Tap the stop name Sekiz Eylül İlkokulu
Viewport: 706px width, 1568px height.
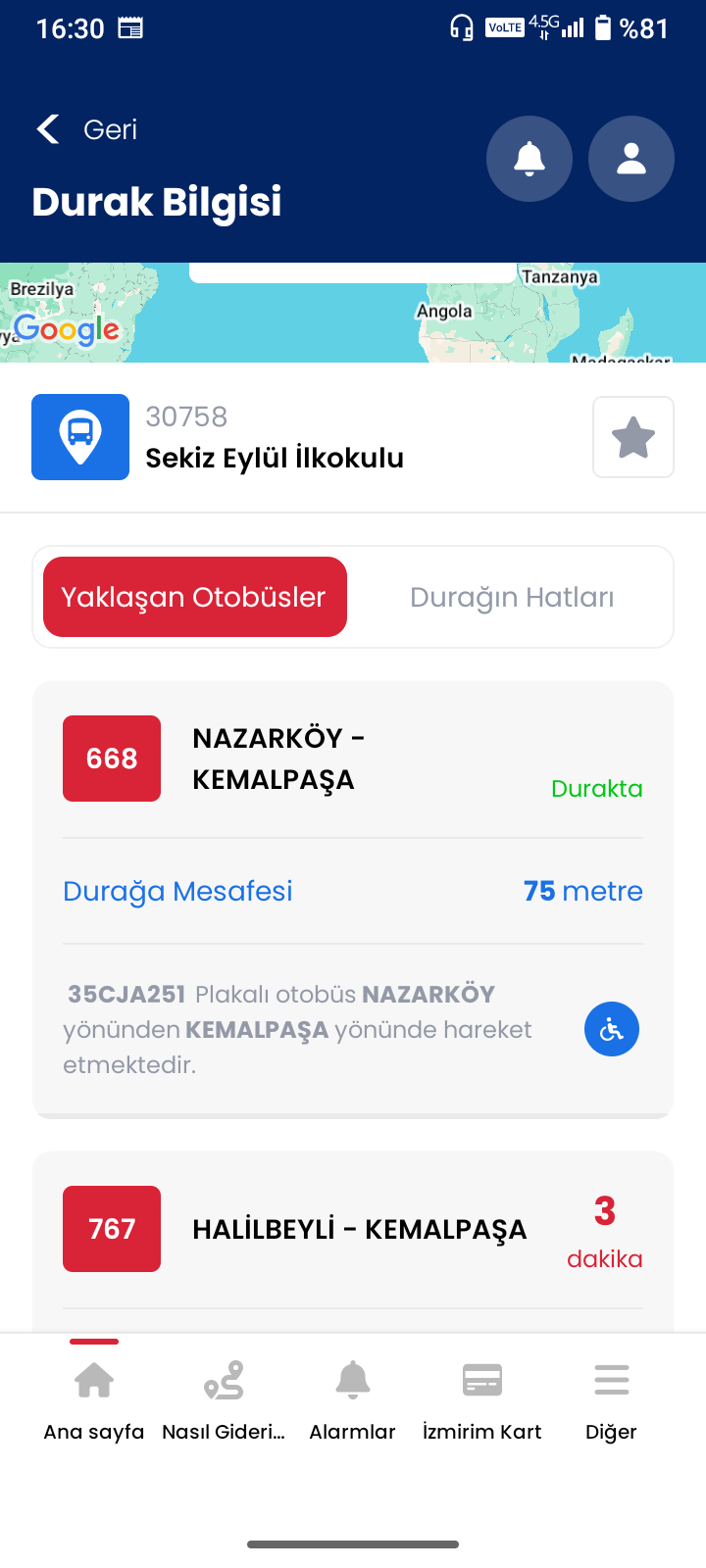[275, 458]
